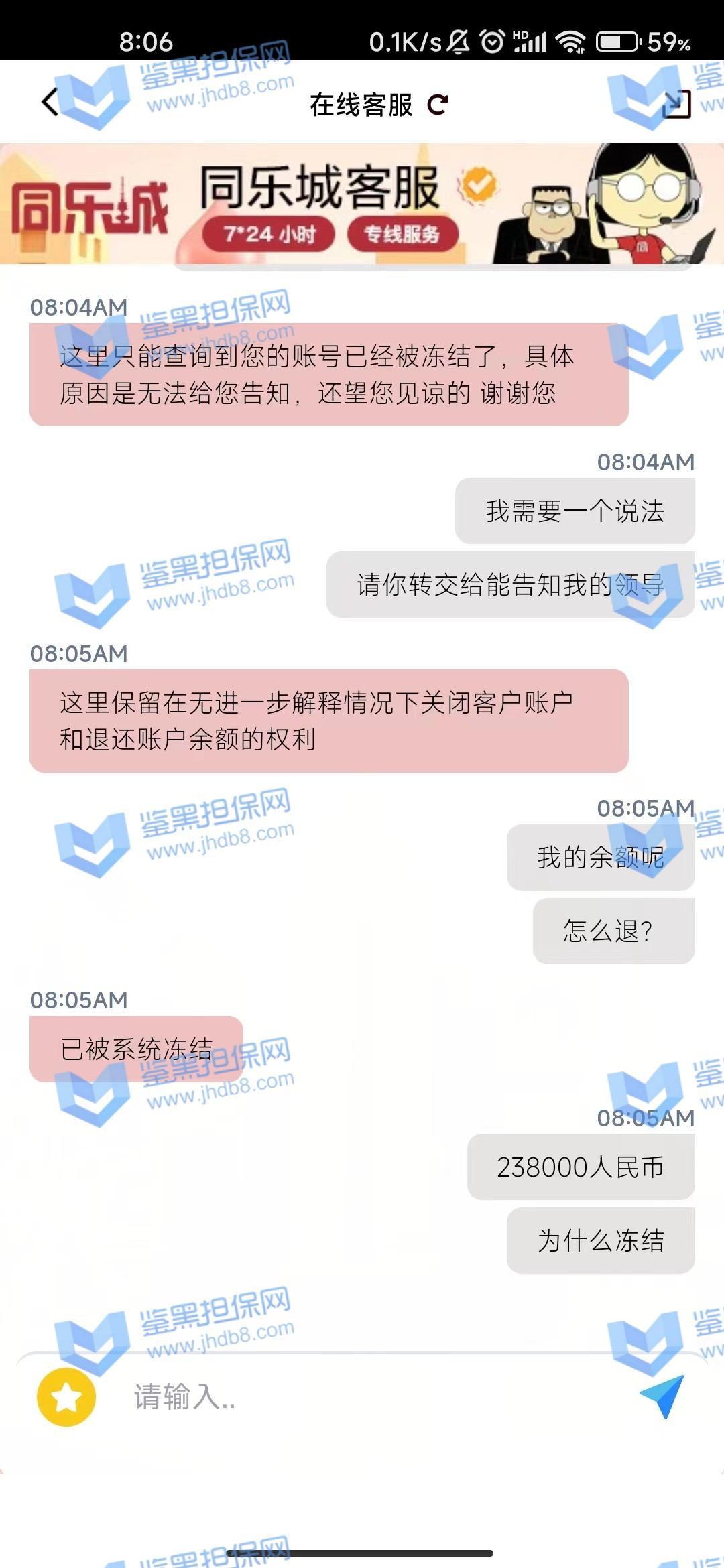Open the yellow star button
724x1568 pixels.
66,1397
